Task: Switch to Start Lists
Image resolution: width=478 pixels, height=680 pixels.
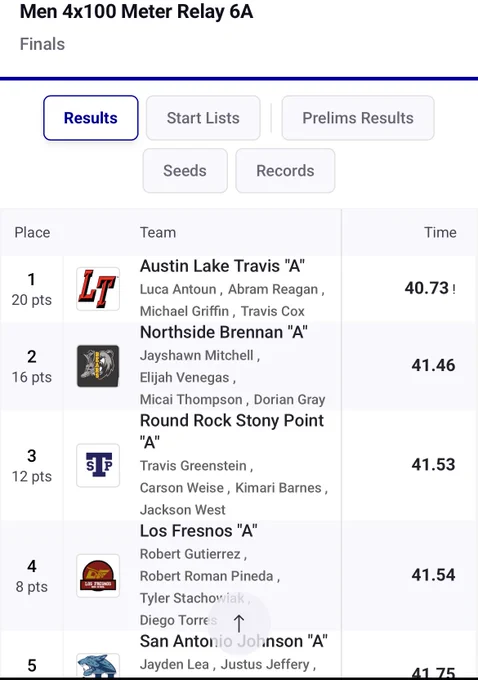Action: tap(203, 118)
